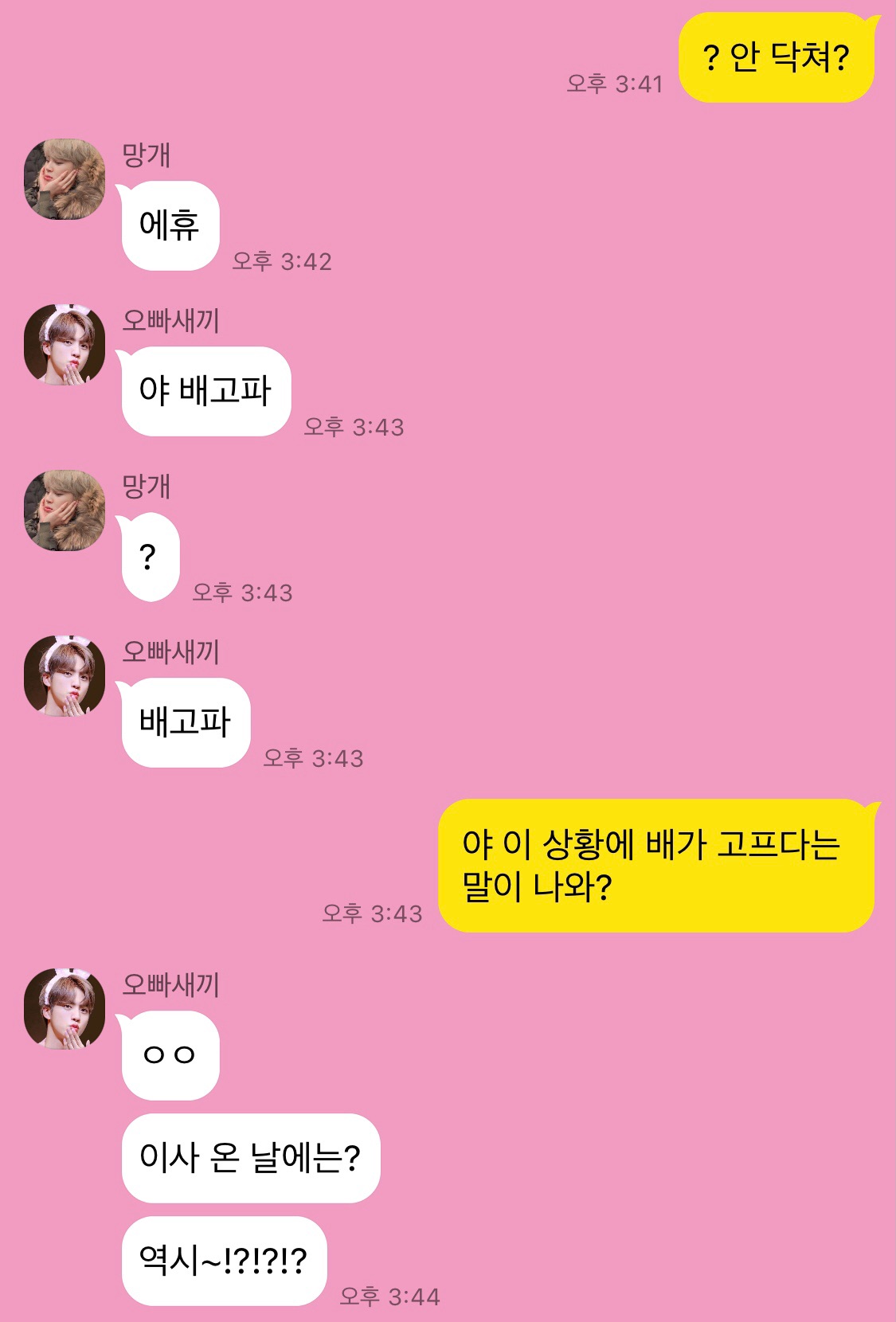
Task: Open 오빠새끼's avatar beside the ㅇㅇ message
Action: [x=65, y=1009]
